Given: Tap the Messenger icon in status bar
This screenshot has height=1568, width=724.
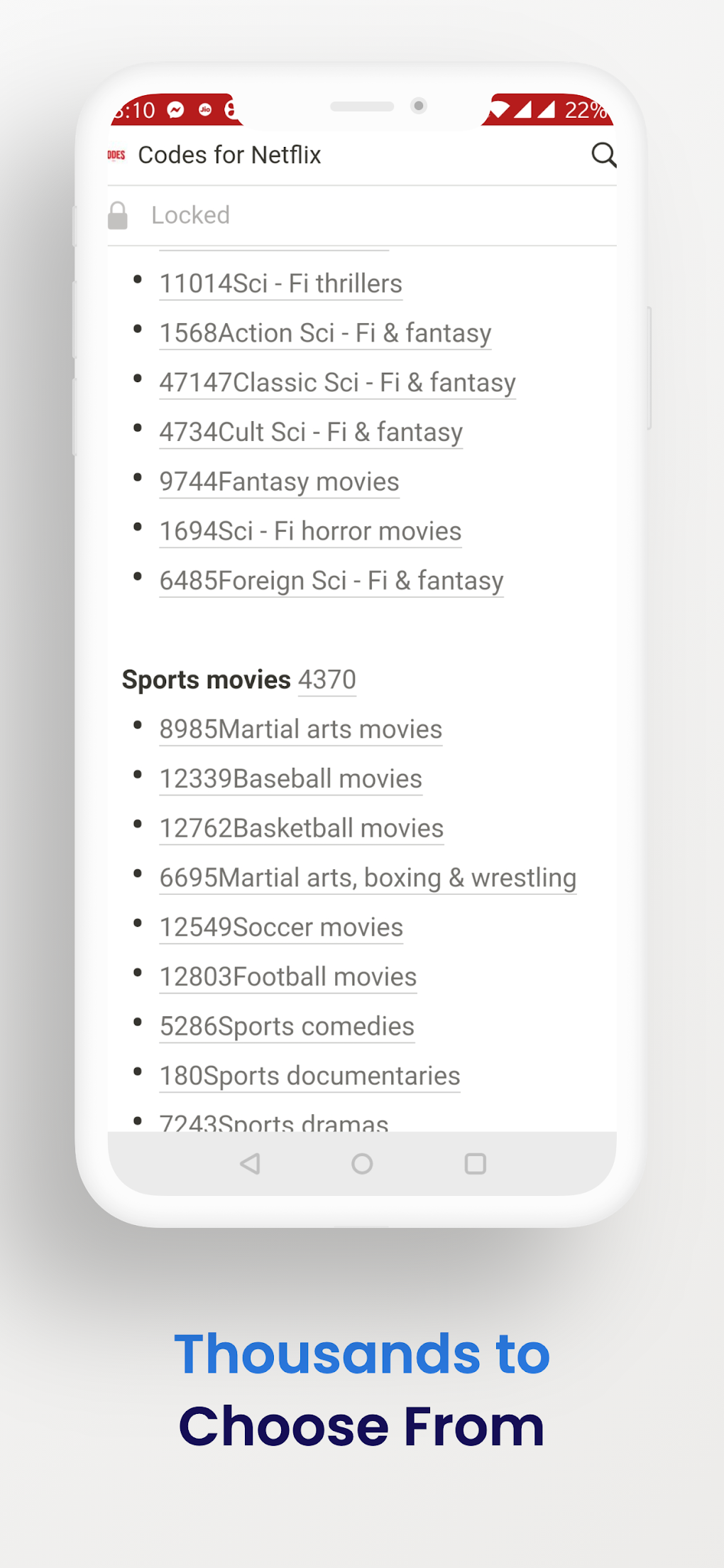Looking at the screenshot, I should [x=174, y=111].
